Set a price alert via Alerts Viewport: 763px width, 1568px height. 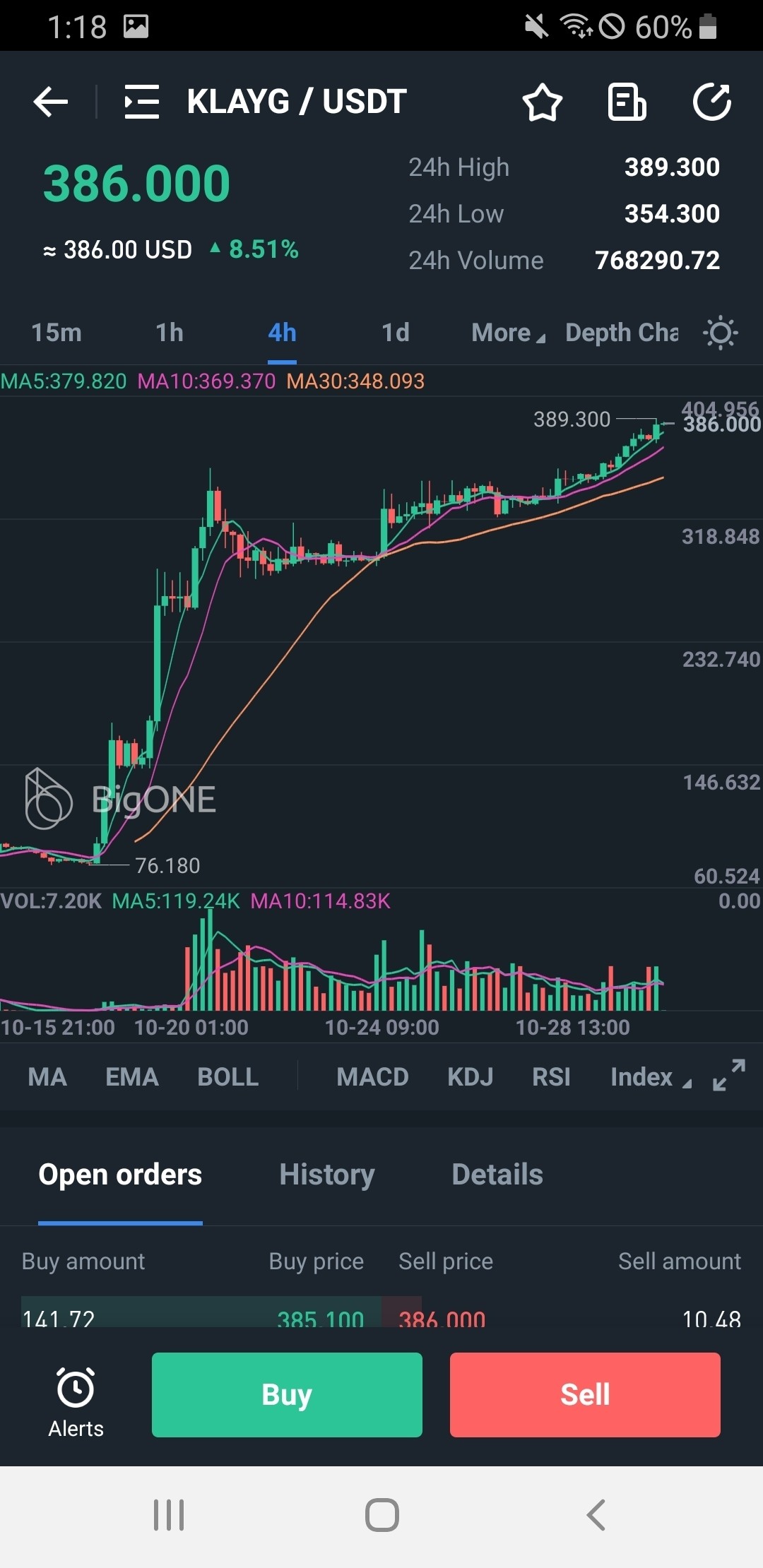pos(76,1403)
